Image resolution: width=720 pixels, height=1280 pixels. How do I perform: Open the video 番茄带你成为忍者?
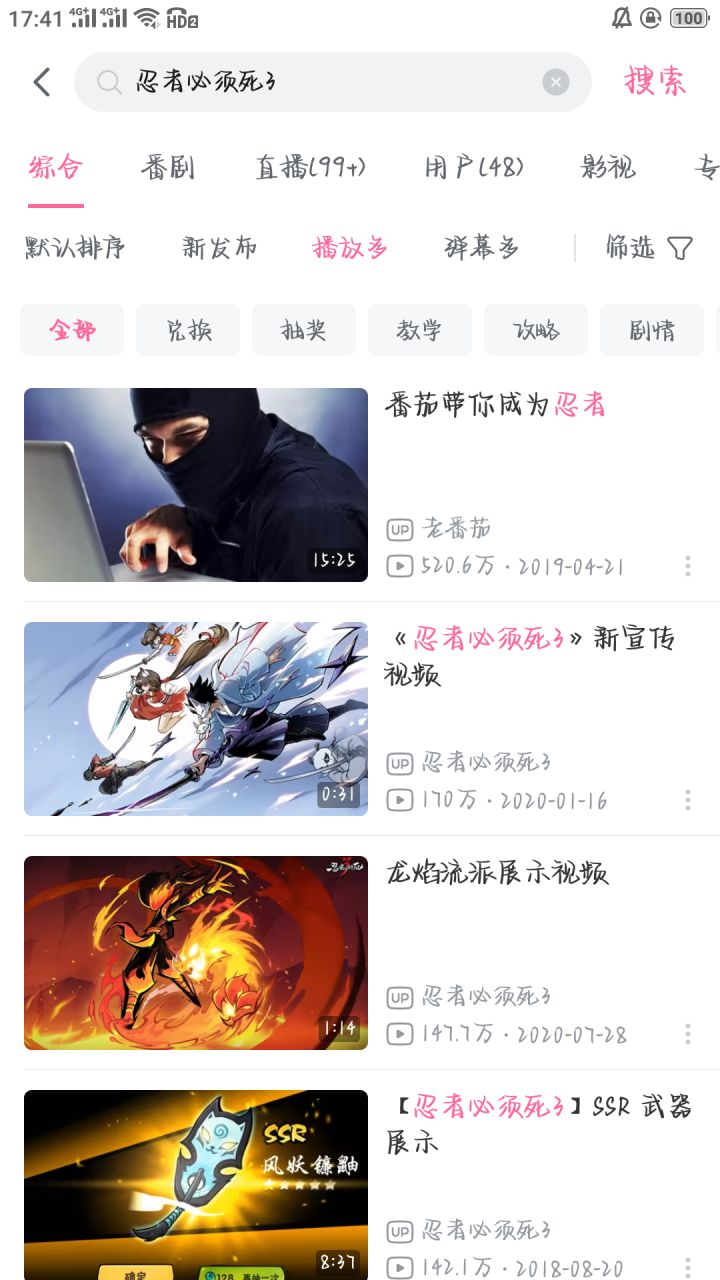[x=196, y=485]
